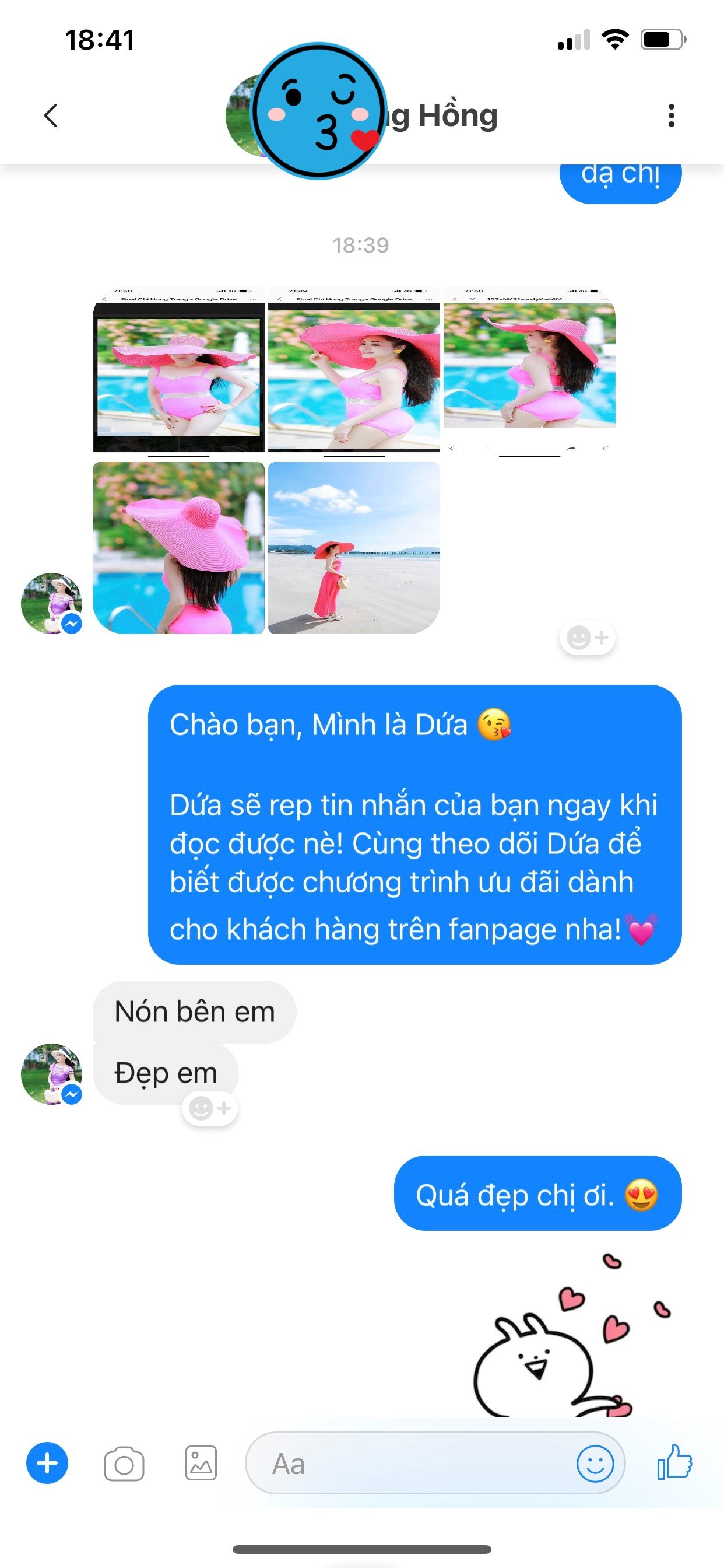React to the "Đẹp em" message
Screen dimensions: 724x1568
pyautogui.click(x=209, y=1108)
